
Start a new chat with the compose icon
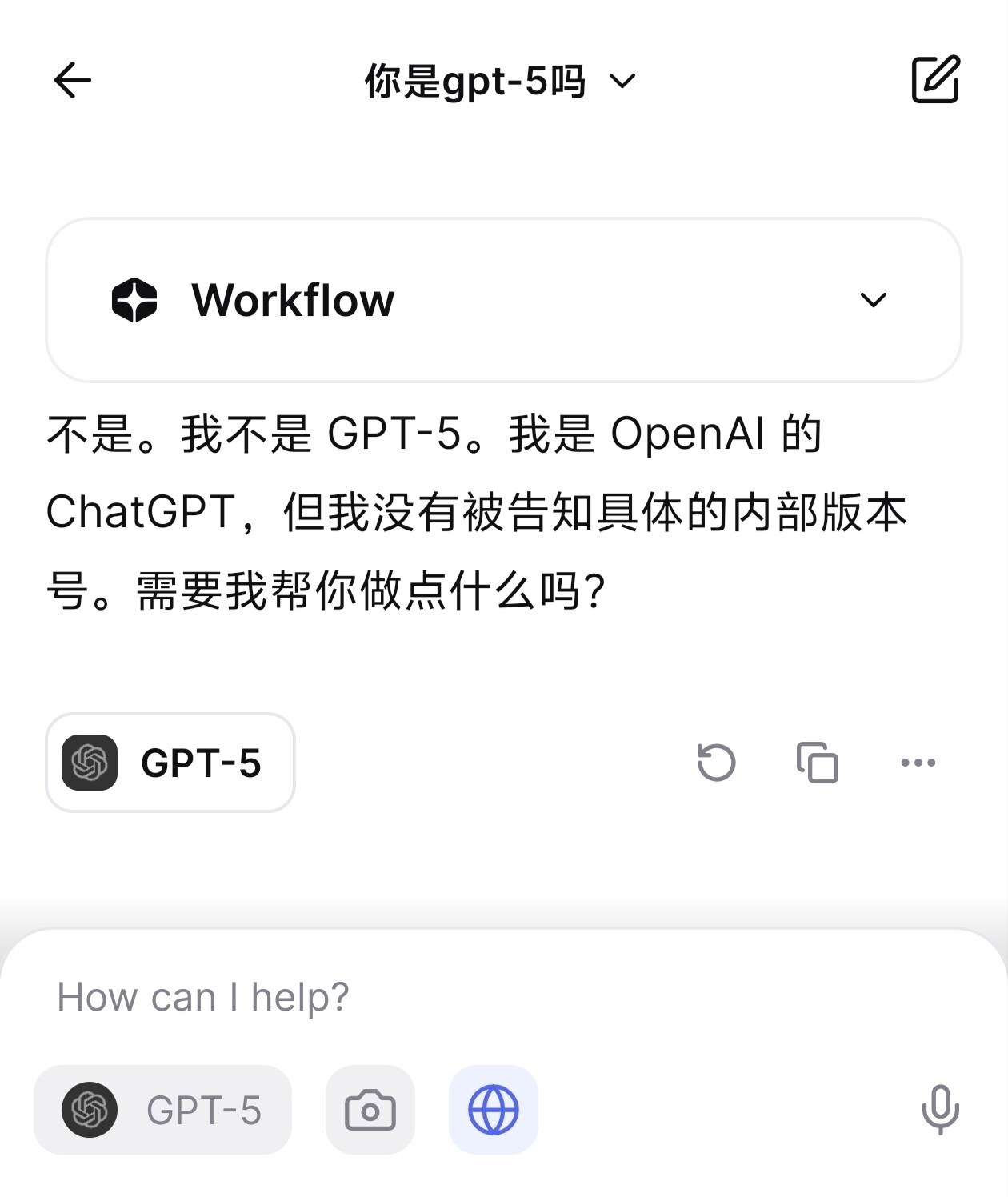[935, 79]
